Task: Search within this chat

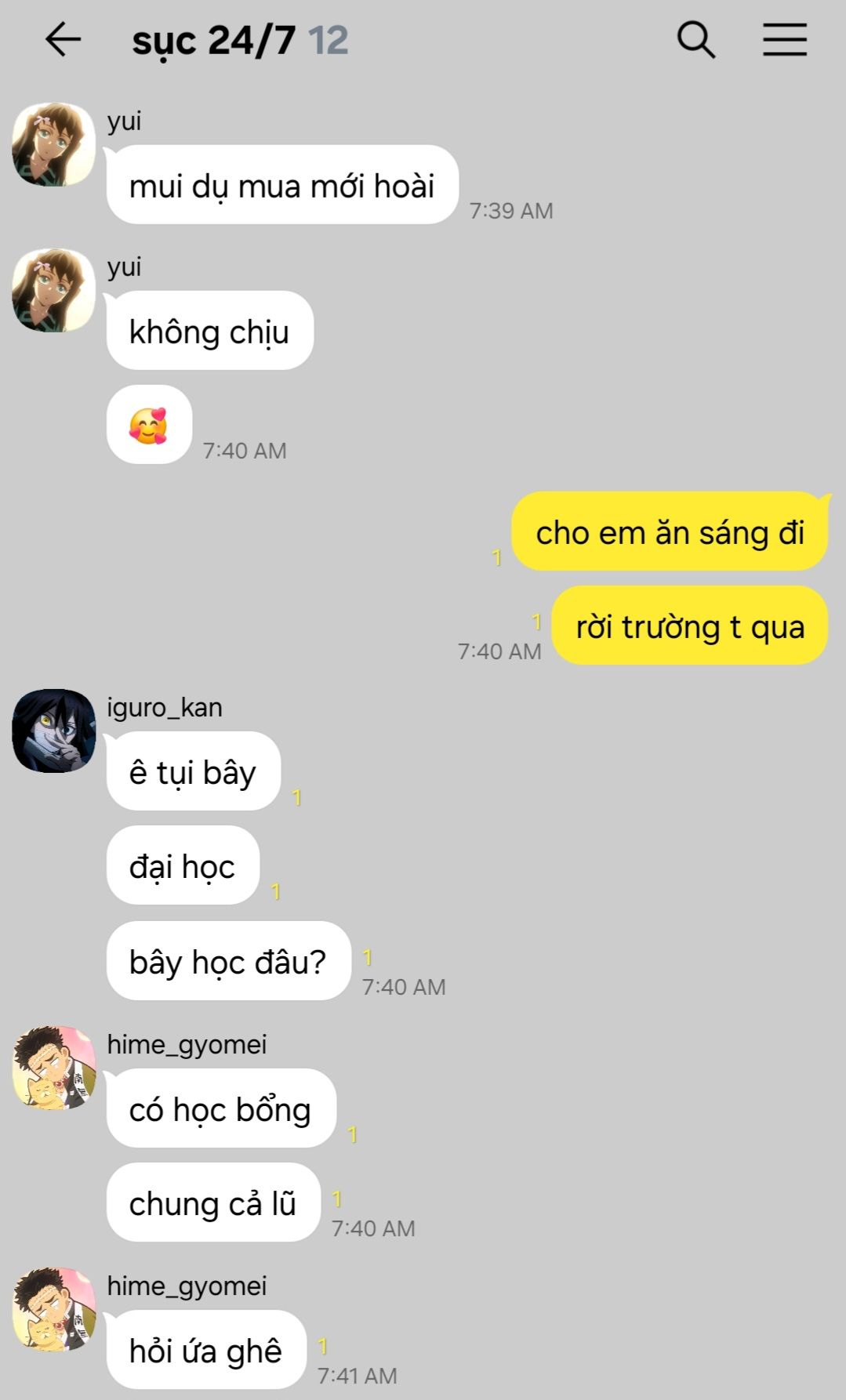Action: coord(695,39)
